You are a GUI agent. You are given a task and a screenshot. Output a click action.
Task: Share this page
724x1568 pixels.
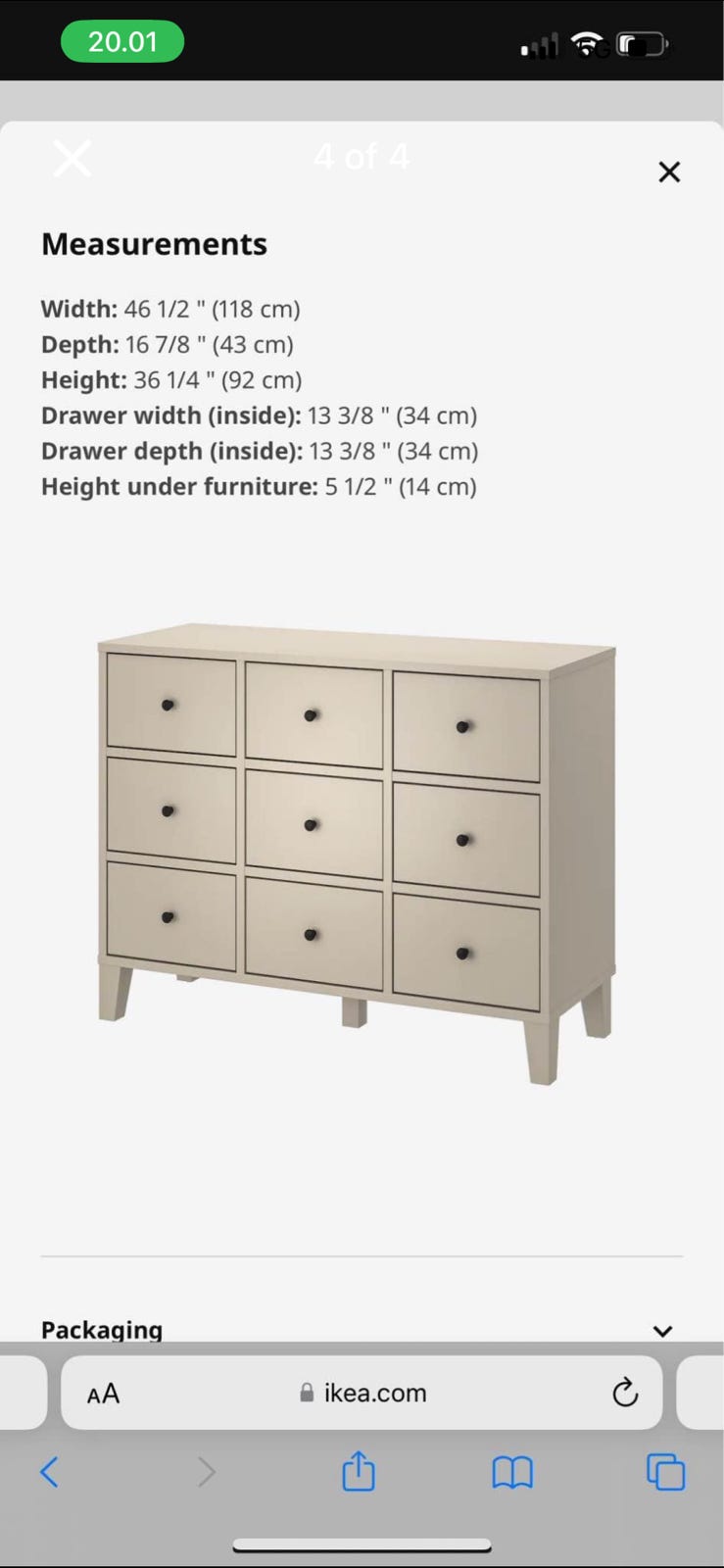[359, 1471]
